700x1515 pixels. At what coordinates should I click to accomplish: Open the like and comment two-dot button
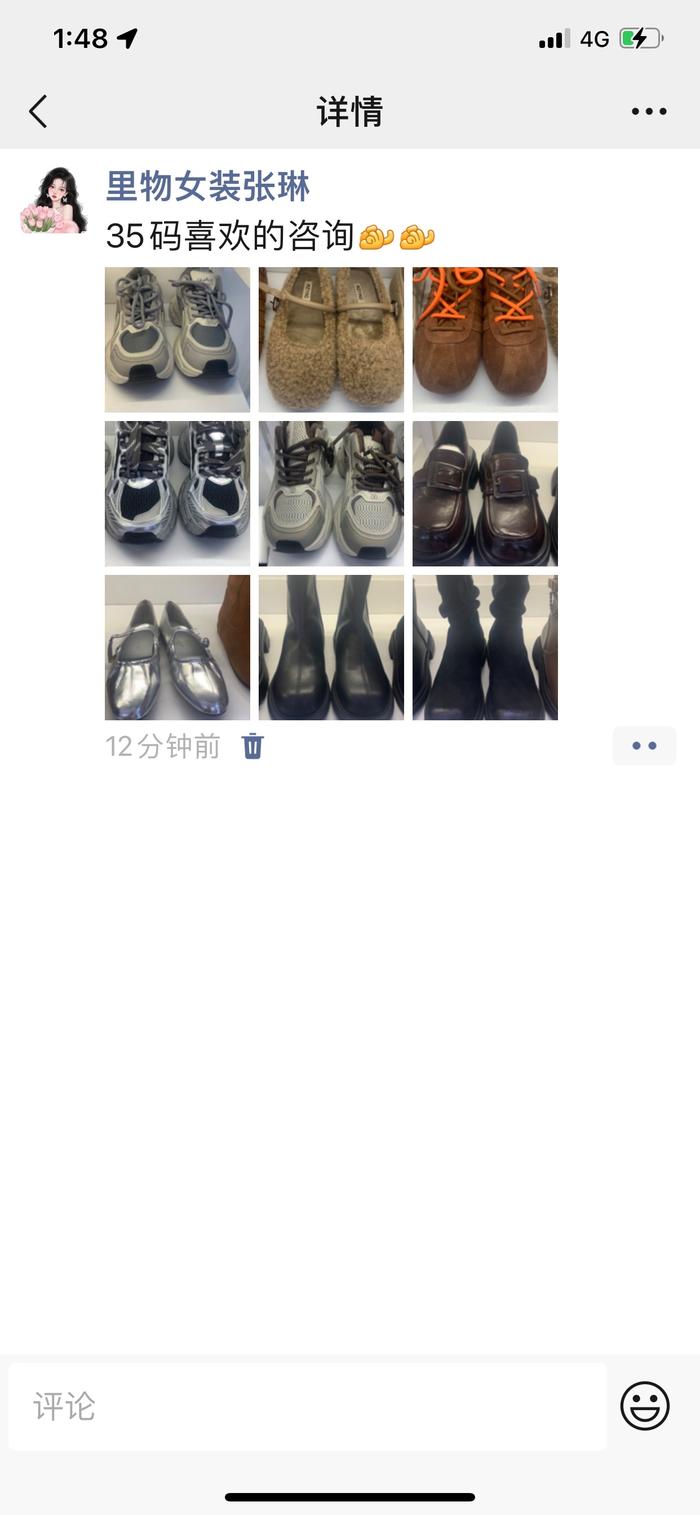(x=645, y=746)
